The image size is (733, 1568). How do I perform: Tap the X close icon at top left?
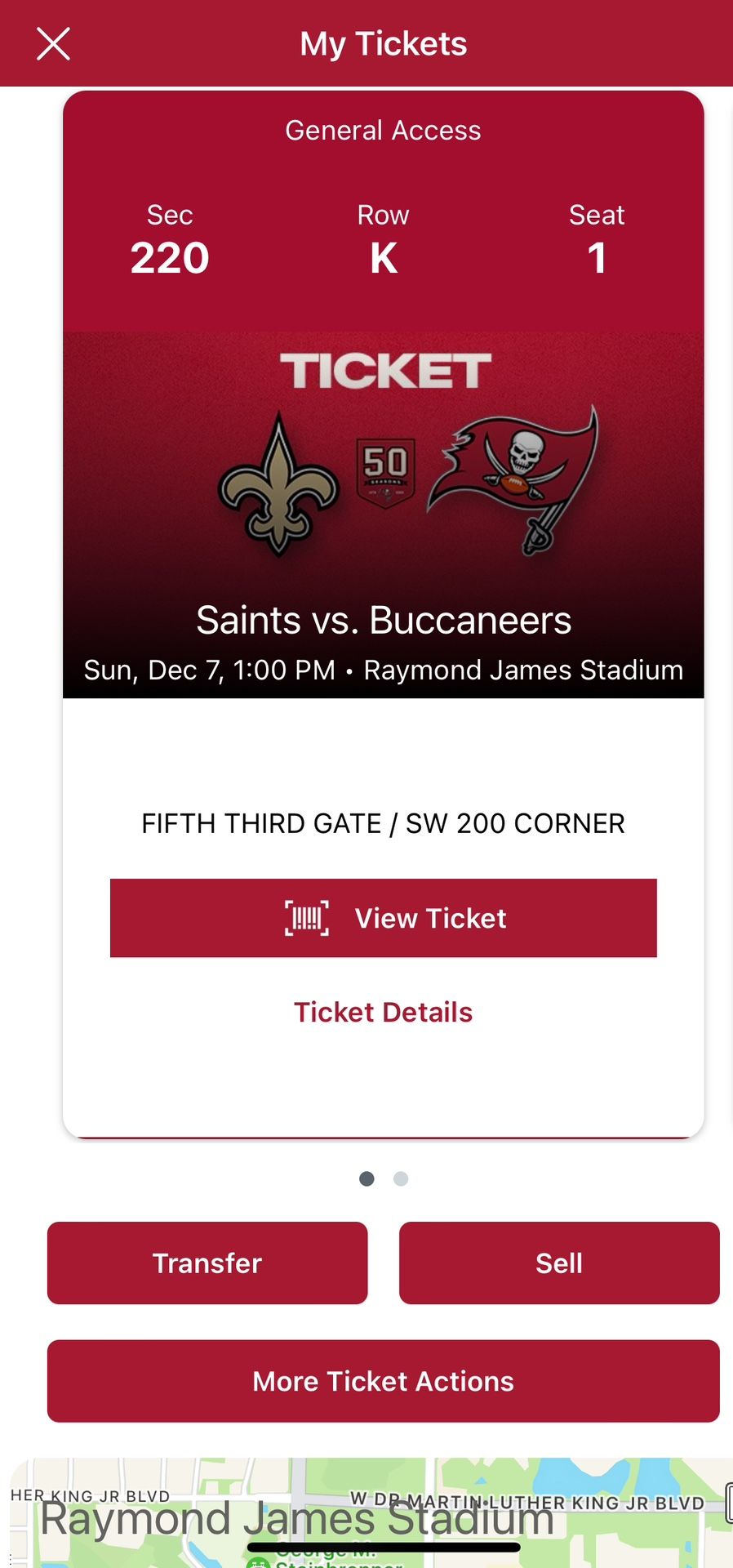tap(52, 42)
